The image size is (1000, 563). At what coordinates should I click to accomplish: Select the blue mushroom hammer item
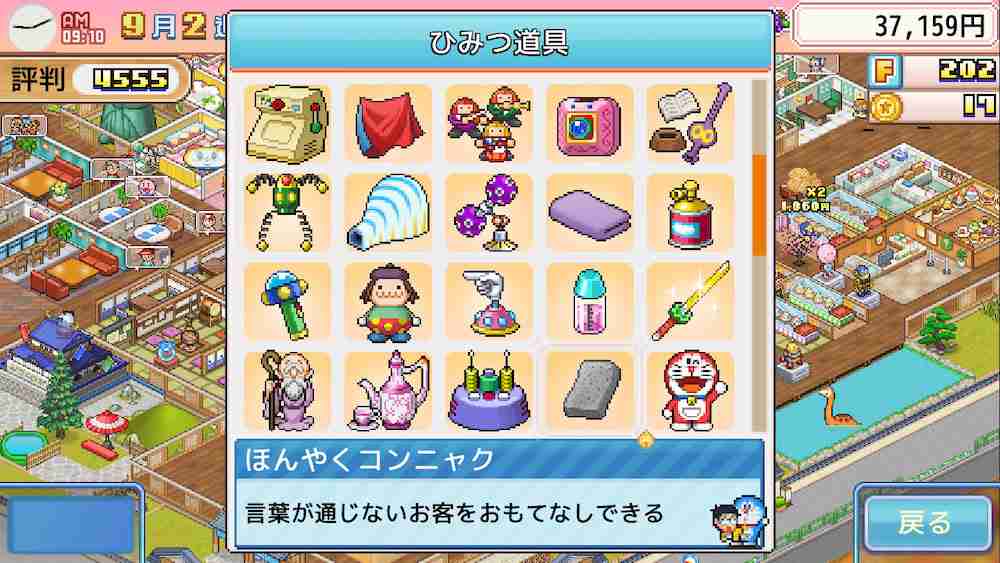(x=287, y=302)
